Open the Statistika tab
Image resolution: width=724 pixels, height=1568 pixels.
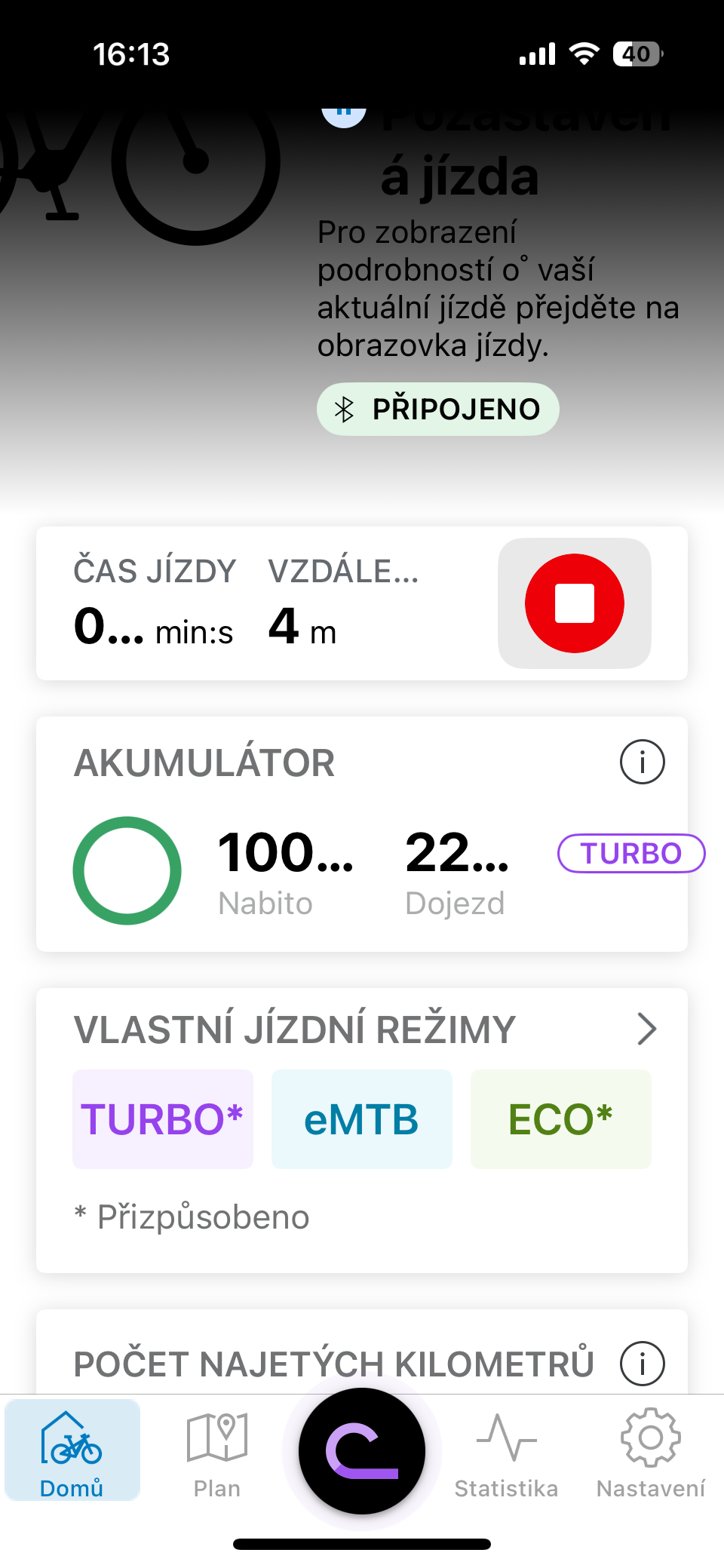click(x=506, y=1454)
